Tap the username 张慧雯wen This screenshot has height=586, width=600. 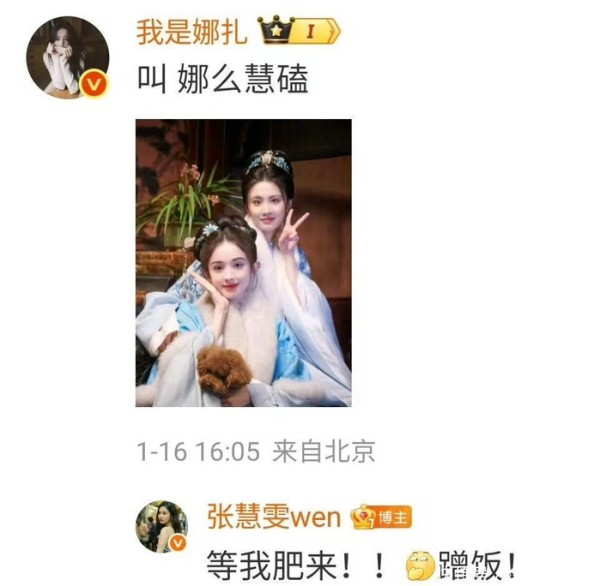(x=273, y=517)
